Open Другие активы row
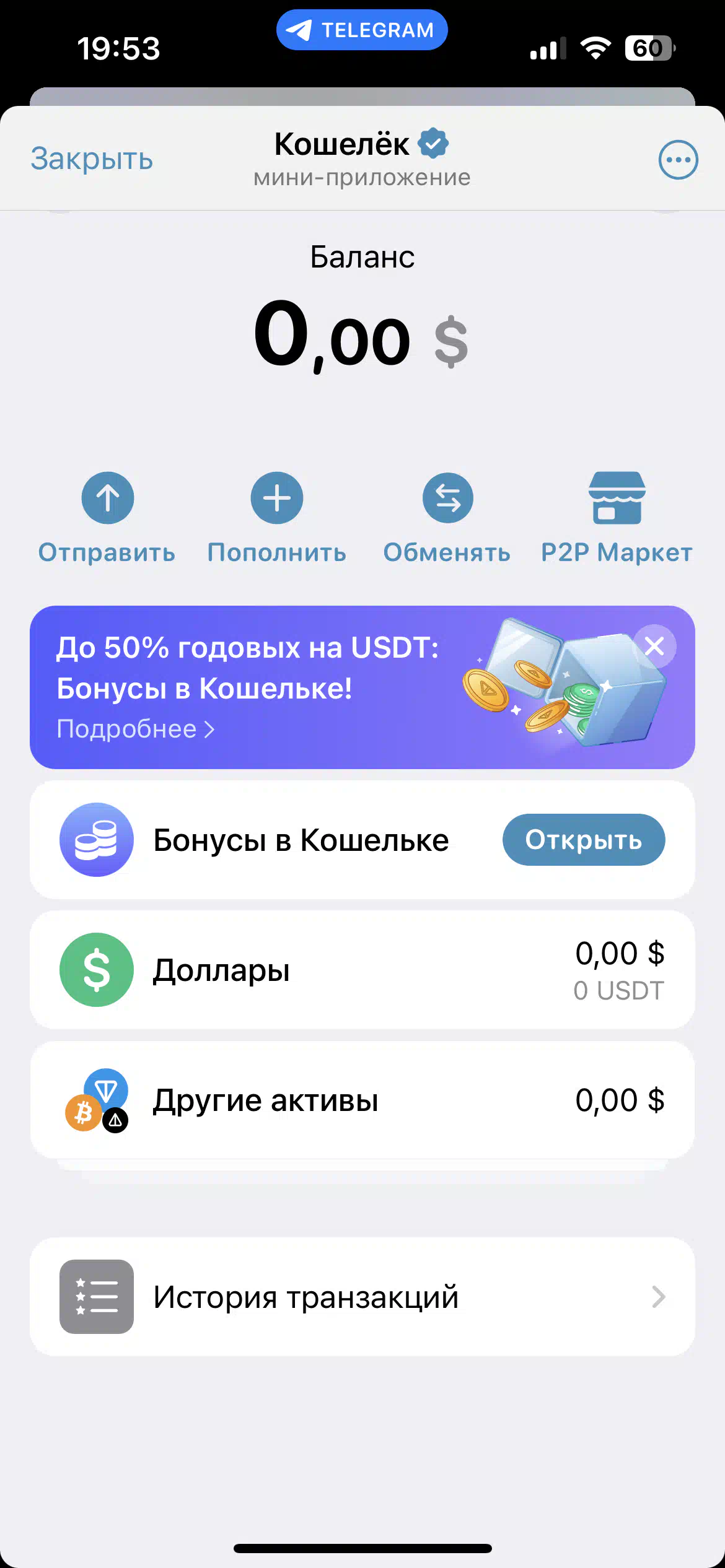The width and height of the screenshot is (725, 1568). [362, 1100]
